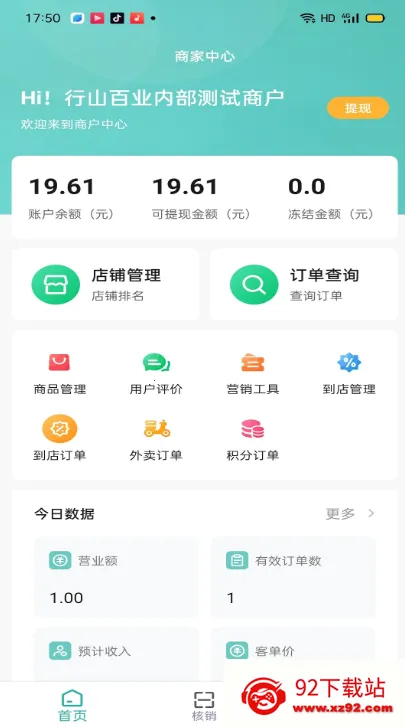Select the 首页 home tab
405x728 pixels.
[x=72, y=706]
